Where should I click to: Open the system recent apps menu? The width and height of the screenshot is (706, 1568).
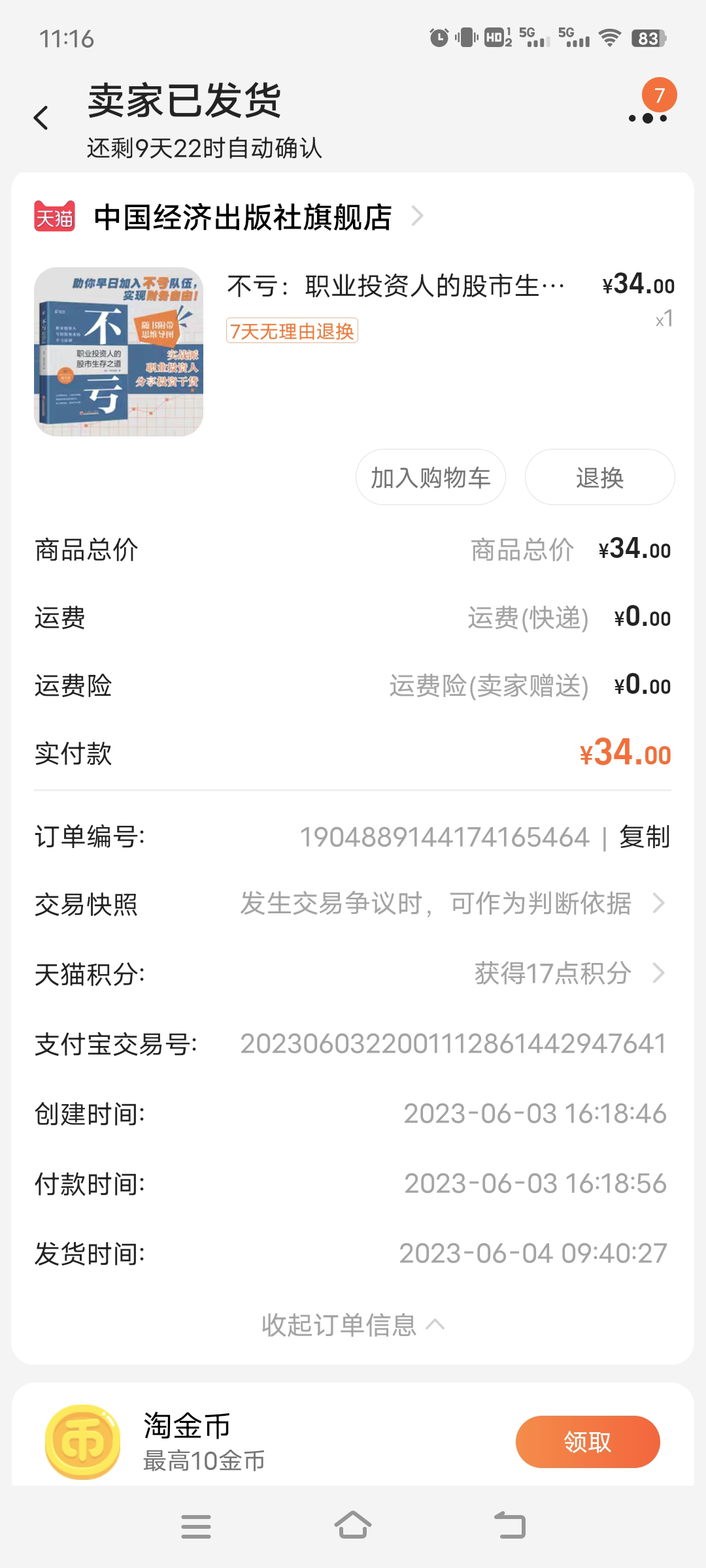(196, 1526)
